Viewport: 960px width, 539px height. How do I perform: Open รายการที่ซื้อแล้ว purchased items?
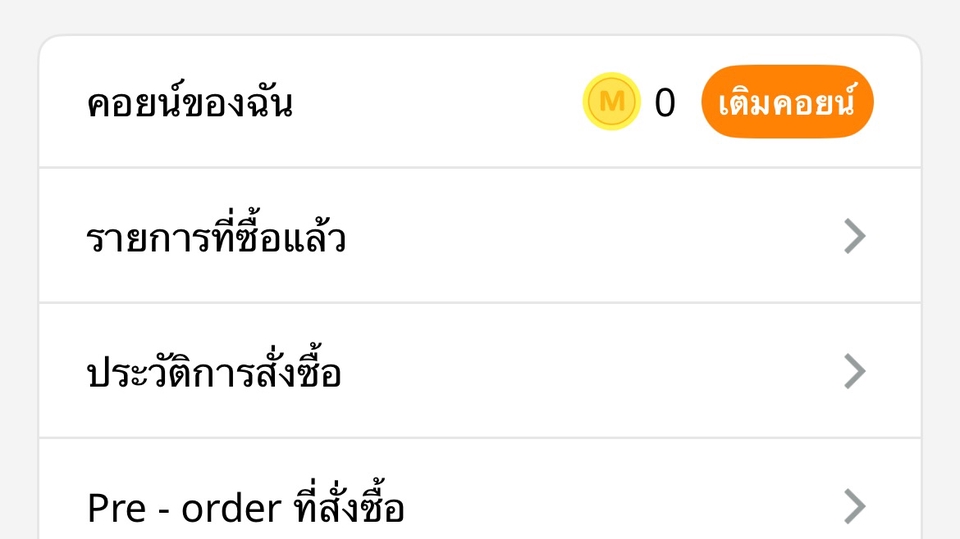tap(478, 237)
